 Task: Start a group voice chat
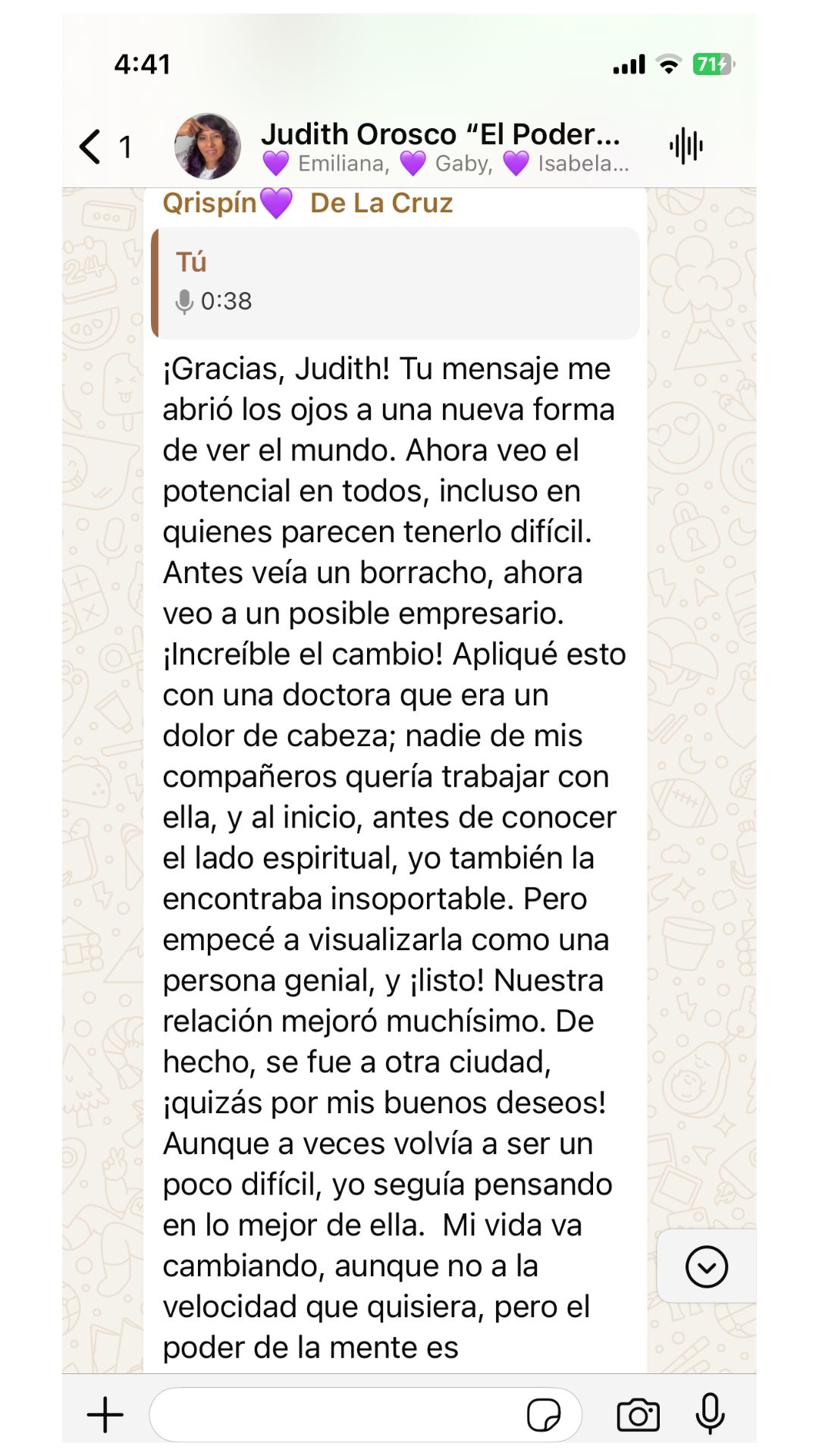(x=686, y=146)
